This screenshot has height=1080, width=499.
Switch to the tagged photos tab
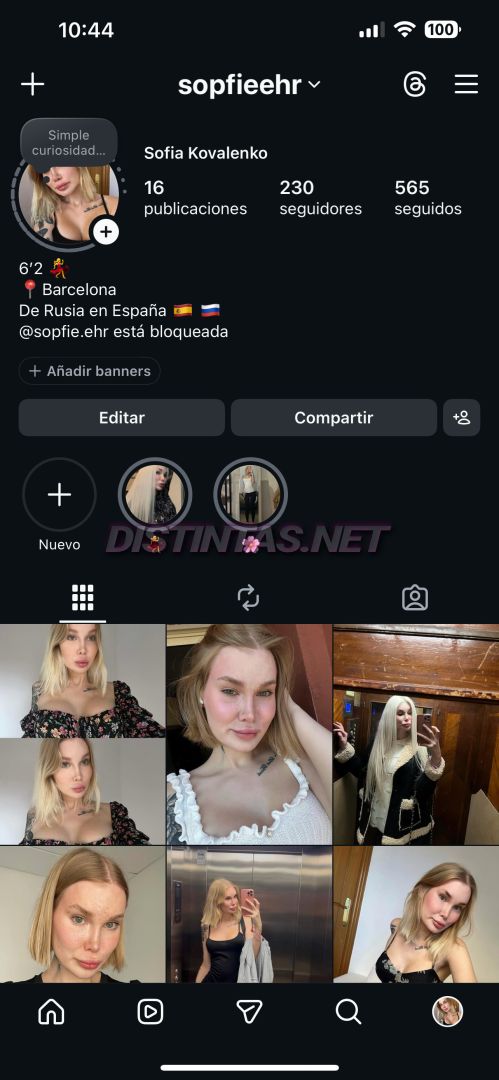click(x=415, y=598)
